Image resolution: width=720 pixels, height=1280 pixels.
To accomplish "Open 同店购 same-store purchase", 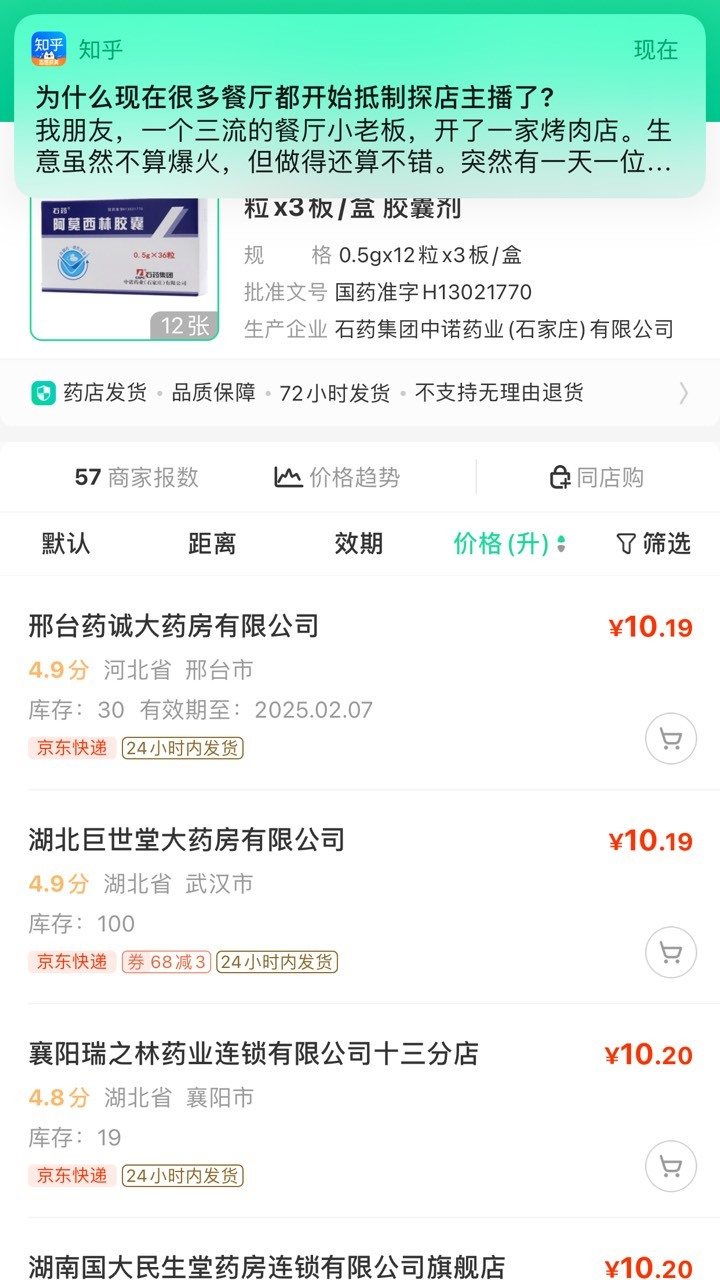I will pos(597,477).
